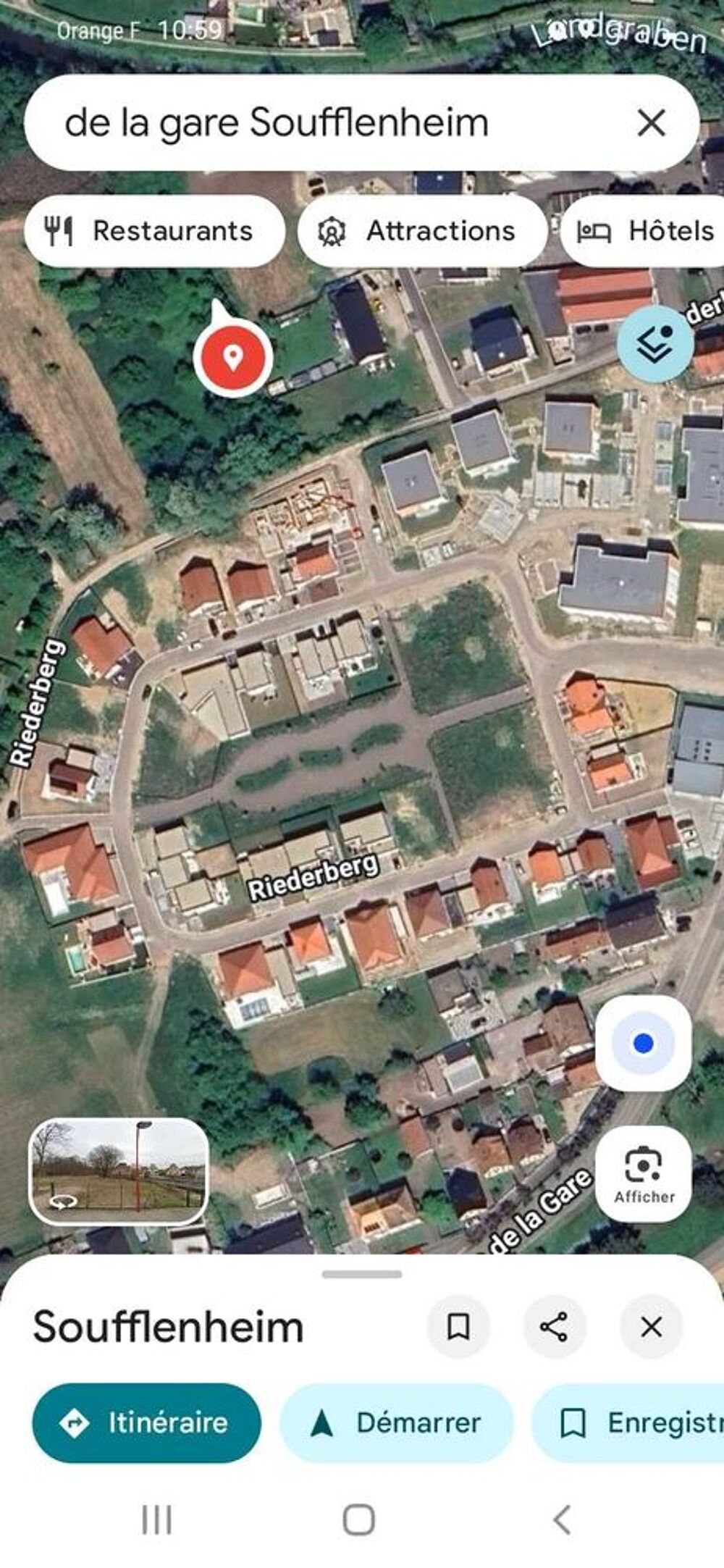This screenshot has height=1568, width=724.
Task: Clear the search query with the X
Action: [651, 122]
